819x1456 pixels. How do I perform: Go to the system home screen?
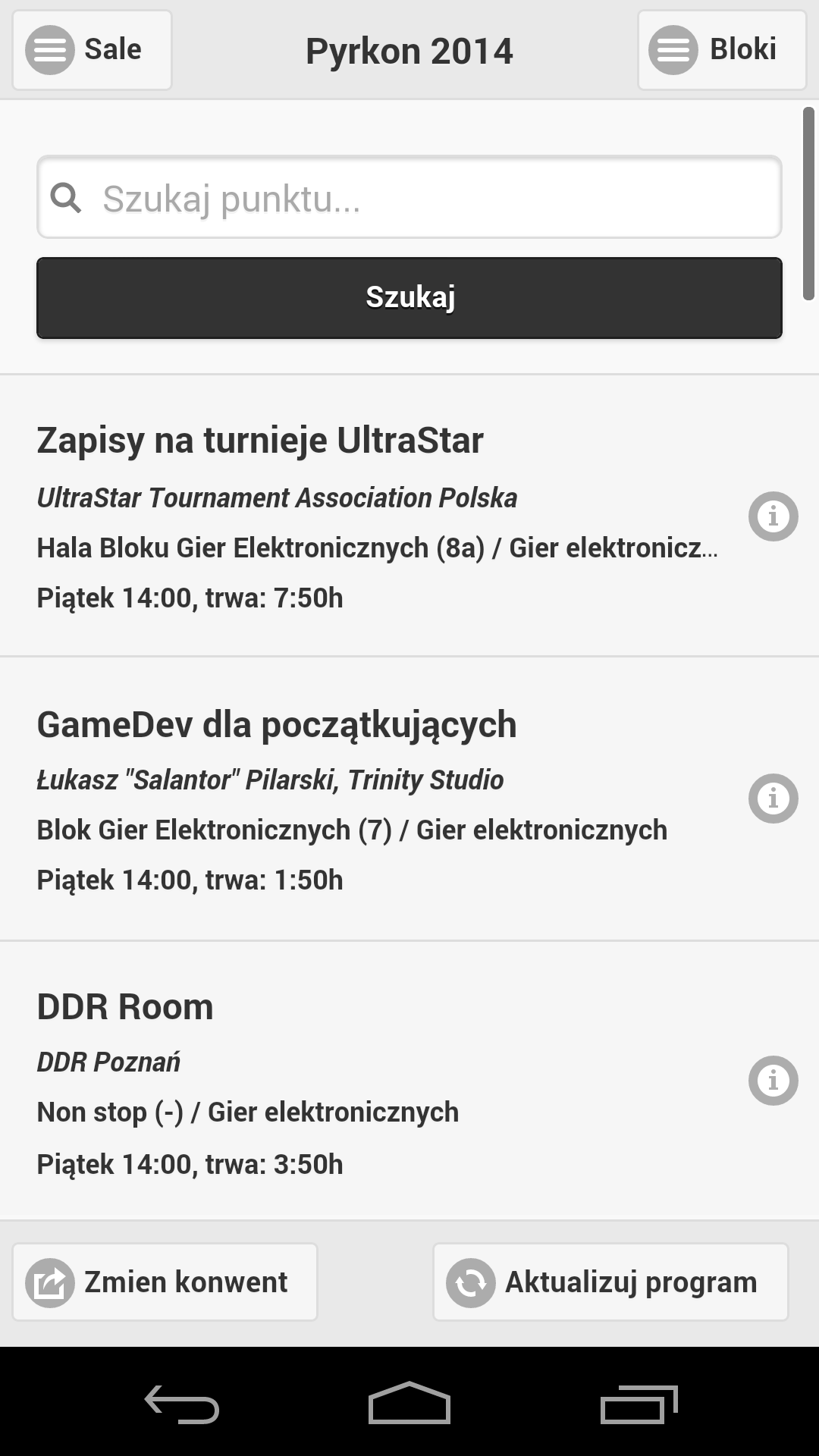[x=409, y=1404]
